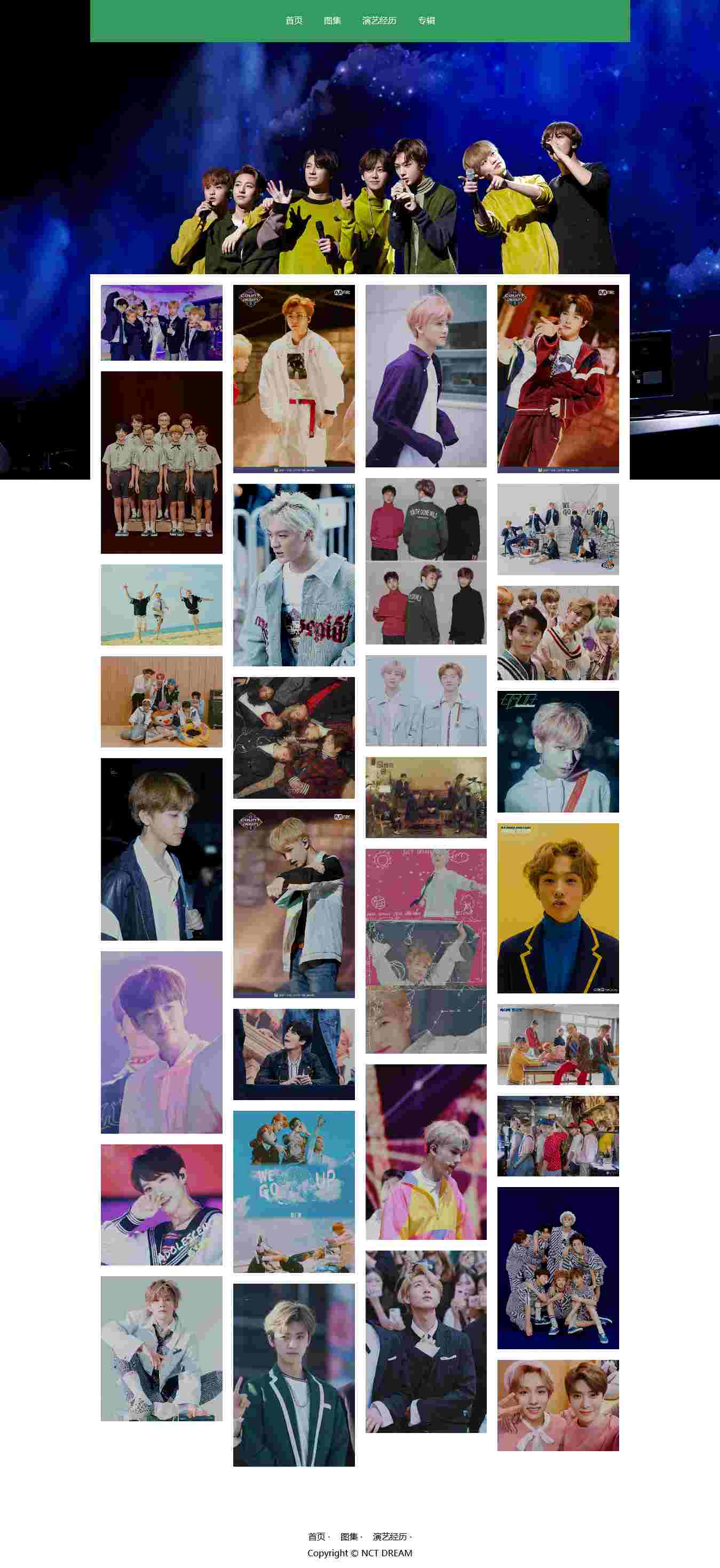View the pink-haired member in purple shirt

pyautogui.click(x=426, y=376)
